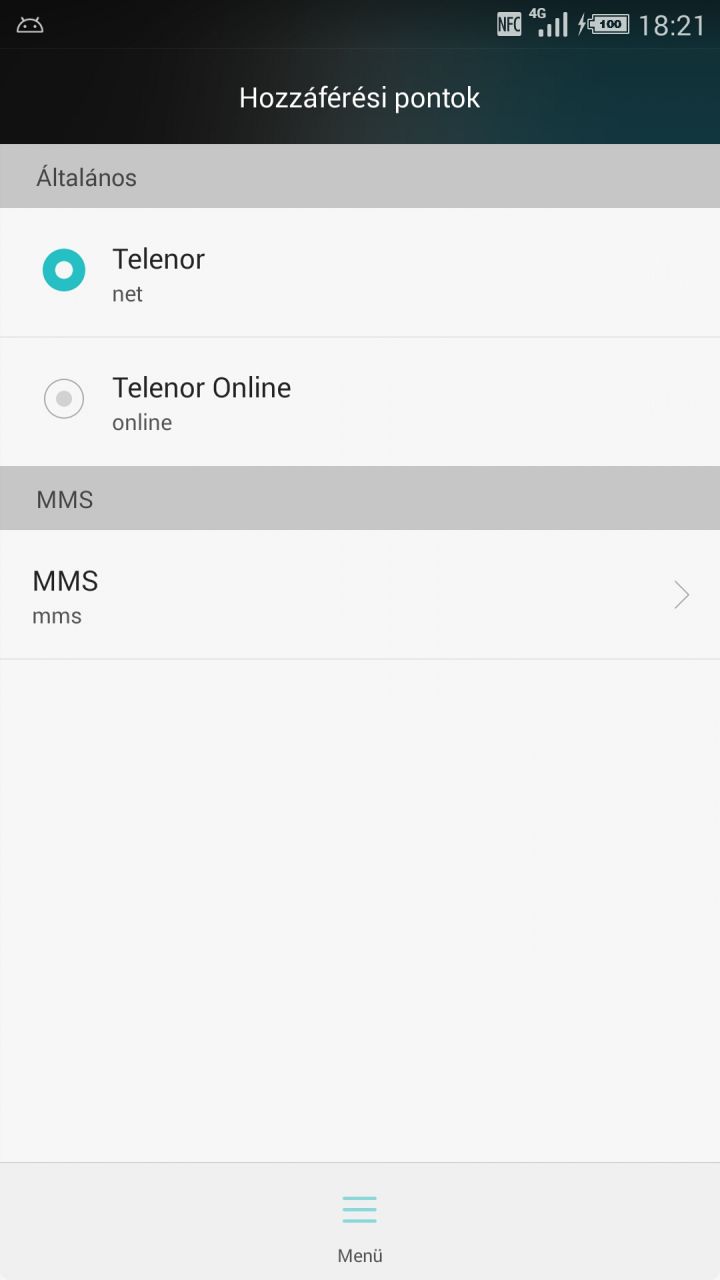Open the Menü button
This screenshot has width=720, height=1280.
click(x=360, y=1223)
